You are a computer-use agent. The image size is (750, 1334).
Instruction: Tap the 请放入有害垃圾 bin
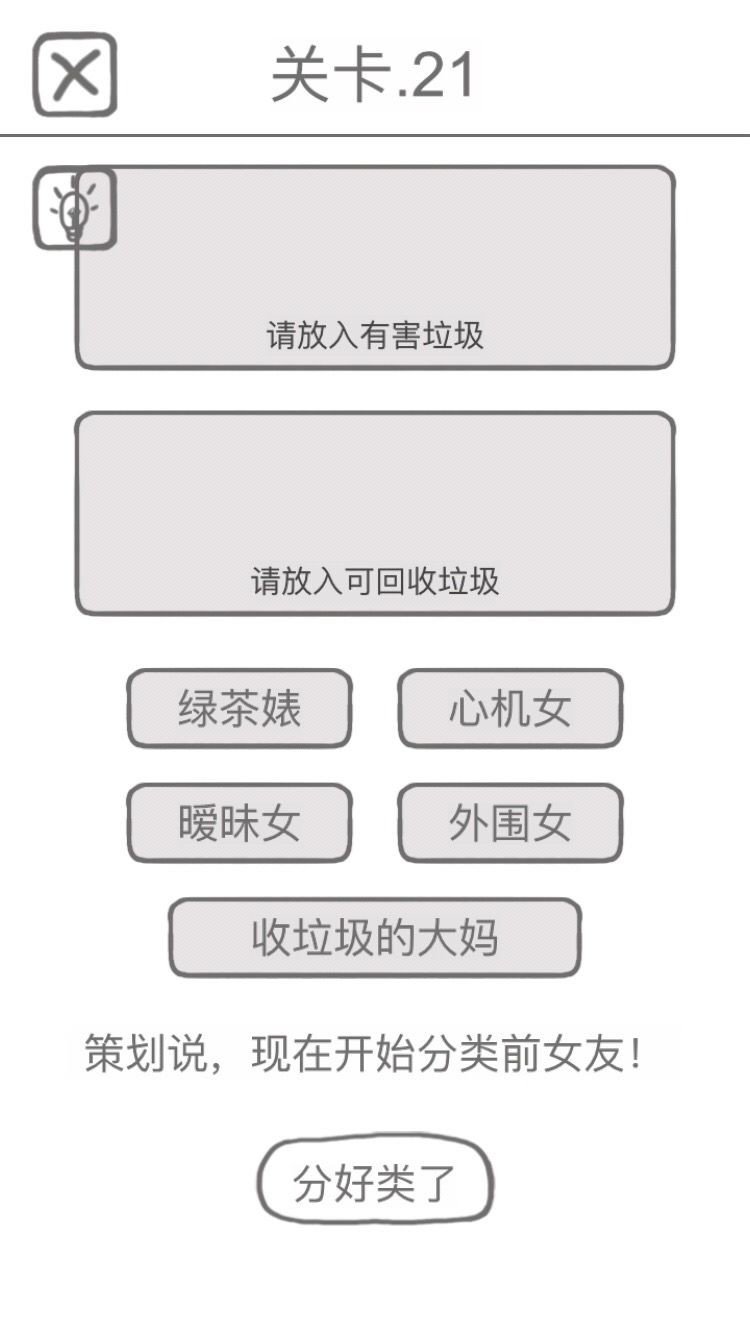coord(375,268)
